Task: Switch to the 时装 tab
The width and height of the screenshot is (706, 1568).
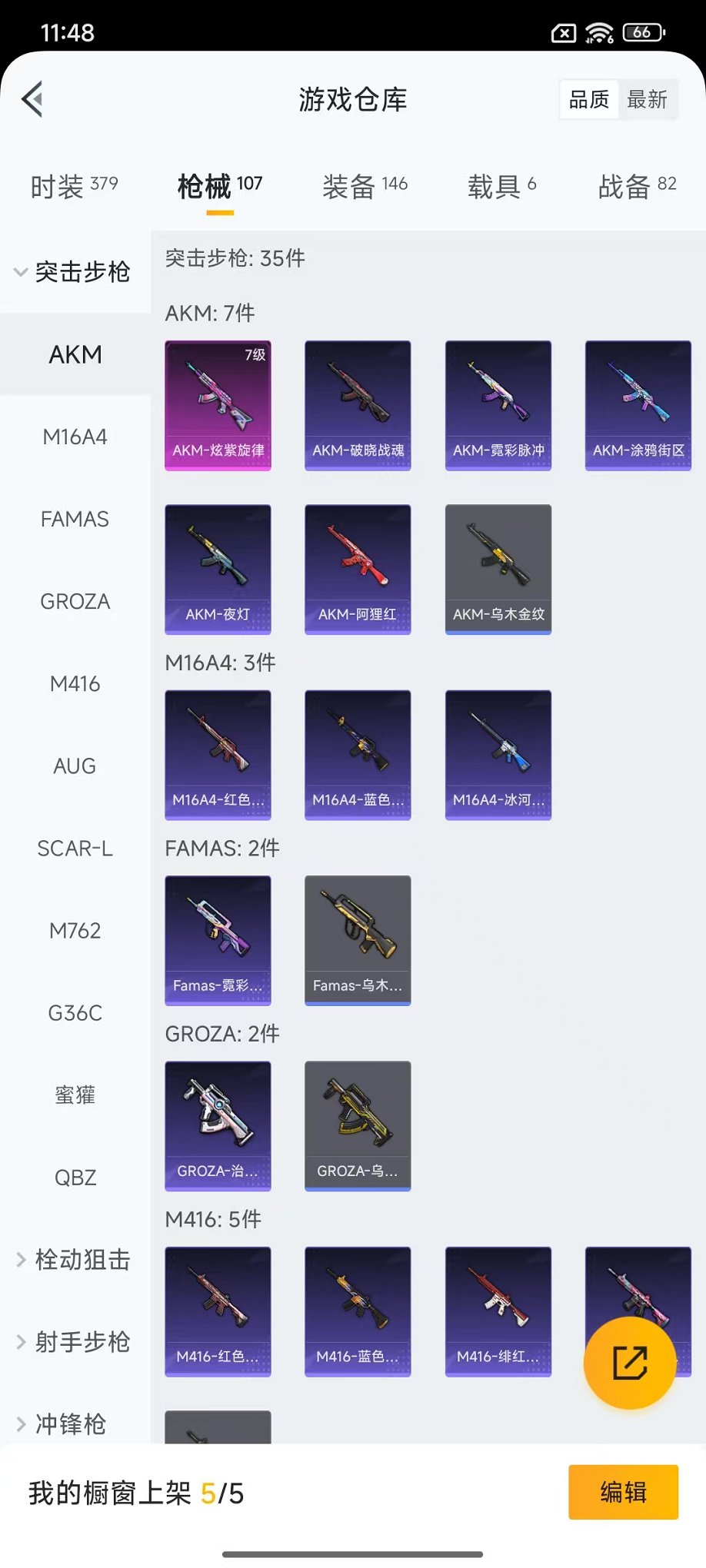Action: [x=74, y=185]
